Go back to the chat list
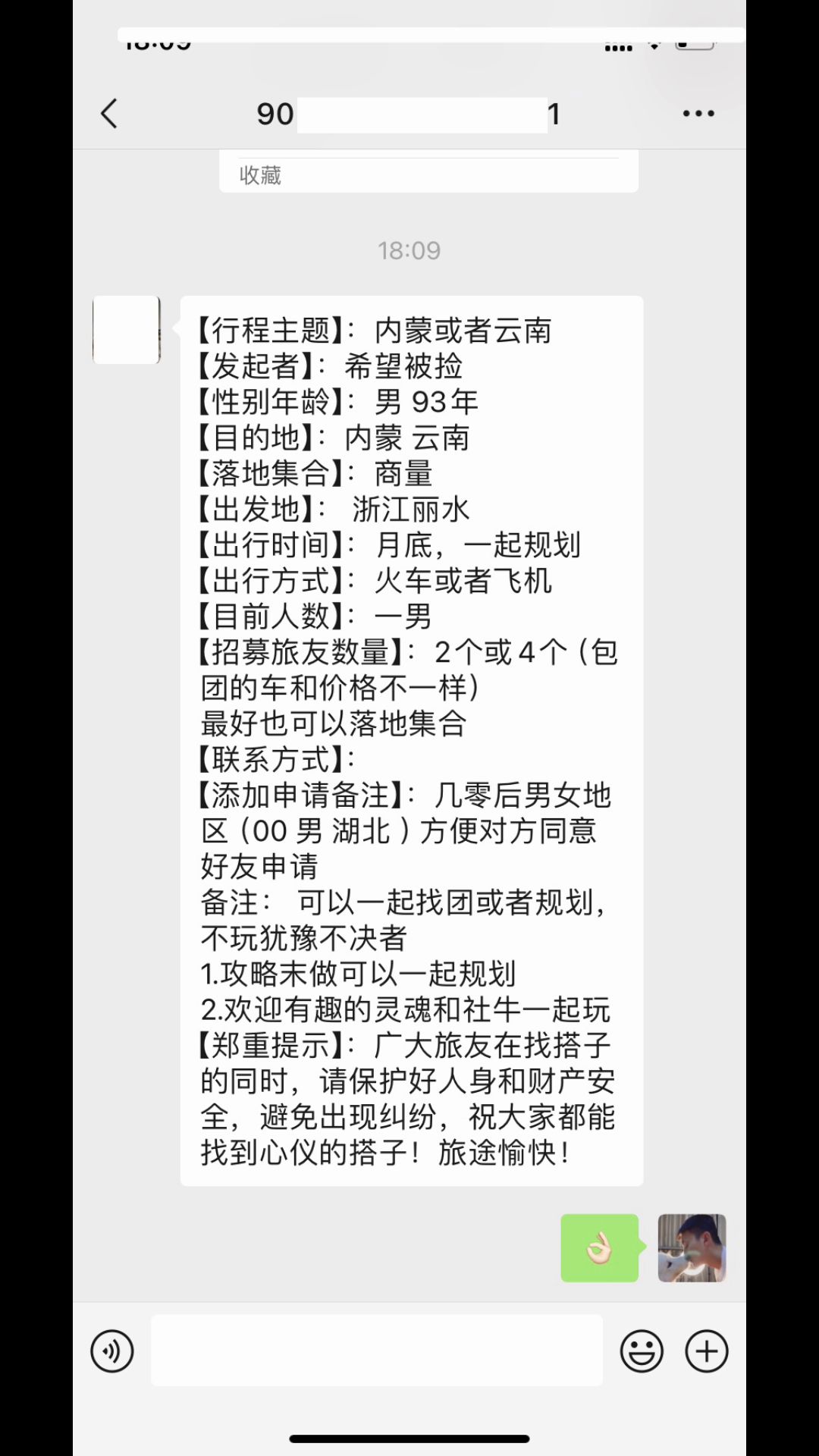Screen dimensions: 819x1456 [110, 114]
